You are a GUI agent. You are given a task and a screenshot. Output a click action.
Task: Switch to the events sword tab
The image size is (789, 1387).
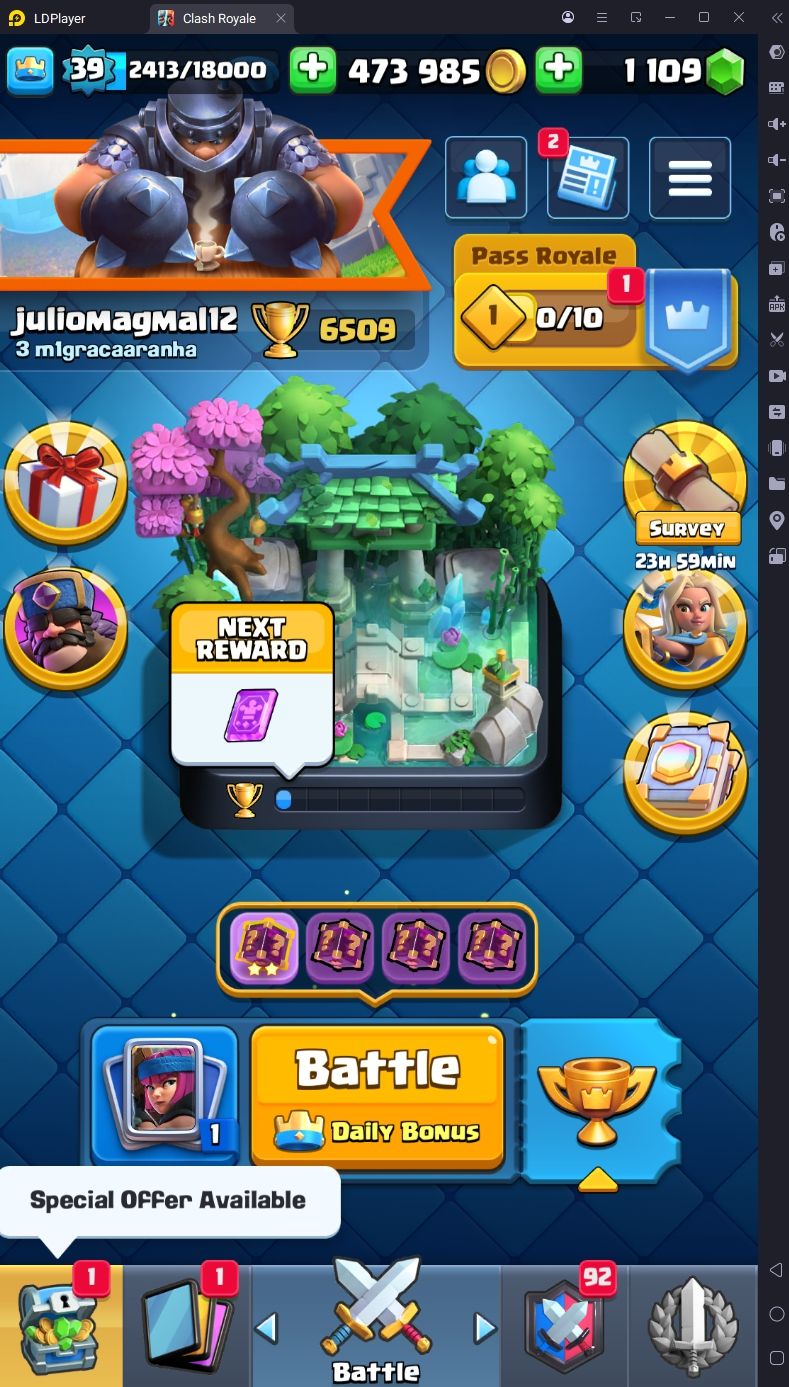click(x=693, y=1326)
